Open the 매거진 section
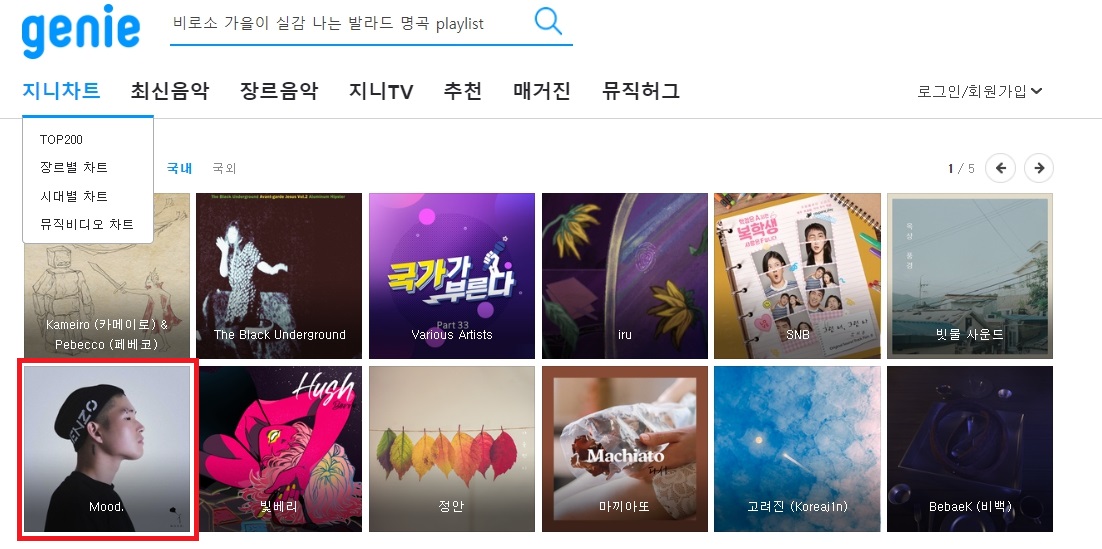 tap(542, 91)
